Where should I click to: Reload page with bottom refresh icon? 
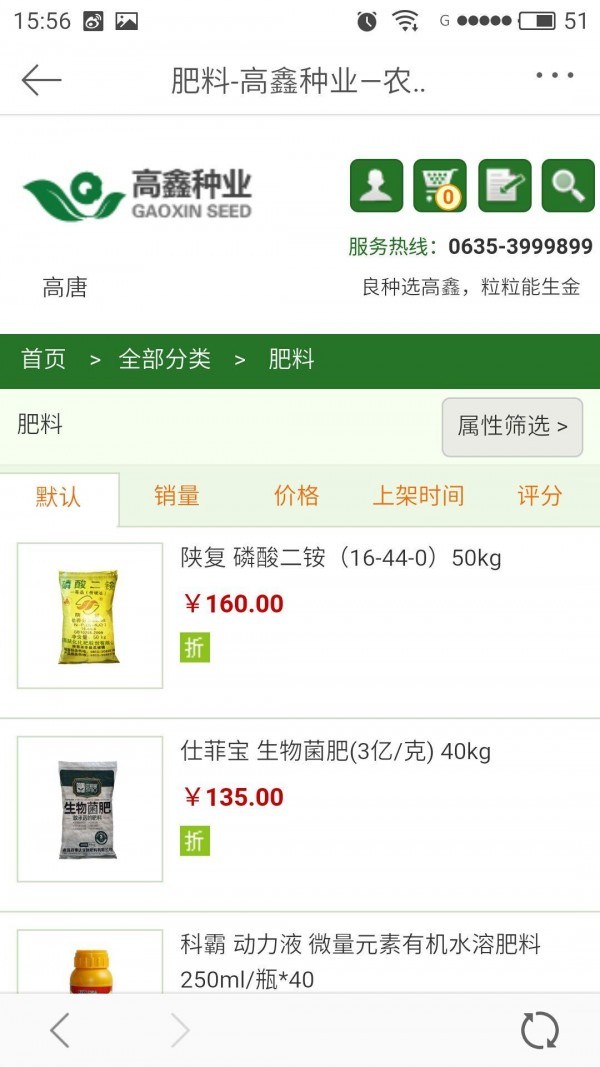point(540,1030)
